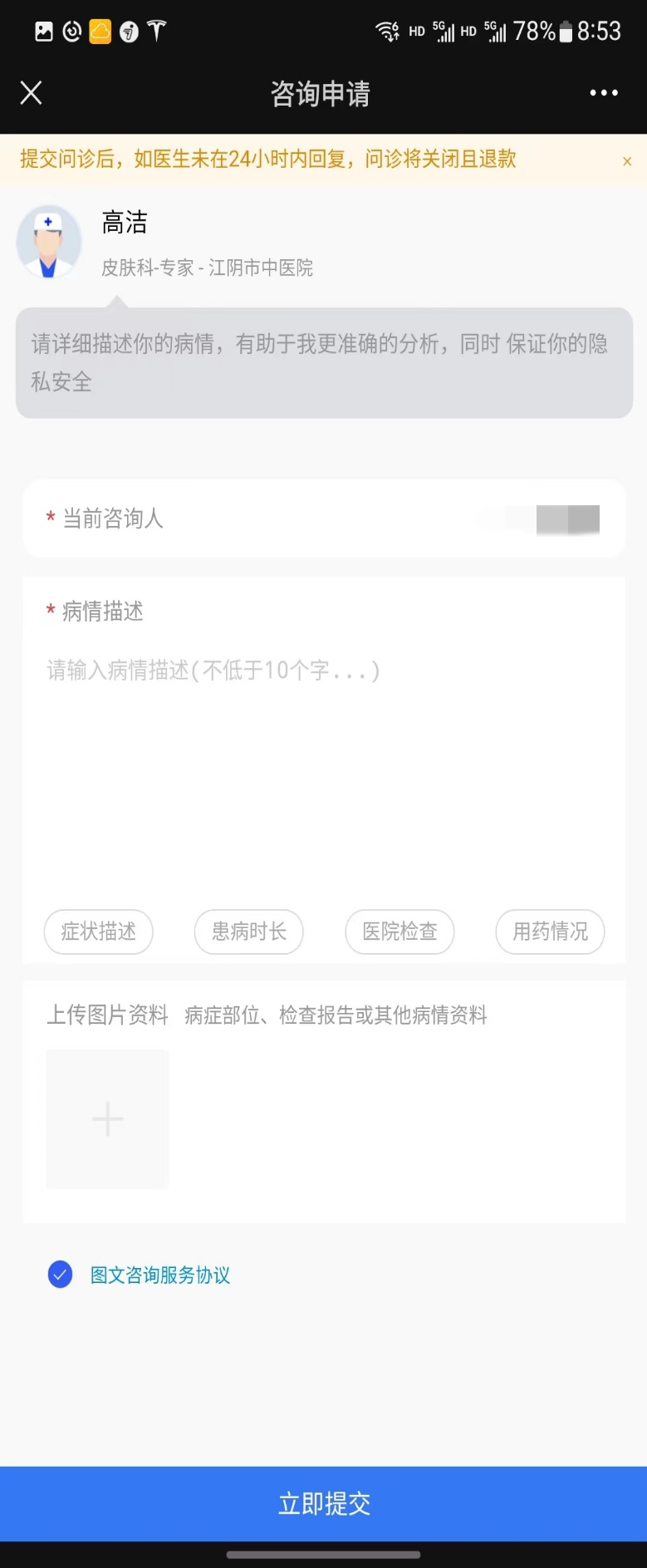
Task: Focus the 病情描述 text field
Action: pyautogui.click(x=324, y=748)
